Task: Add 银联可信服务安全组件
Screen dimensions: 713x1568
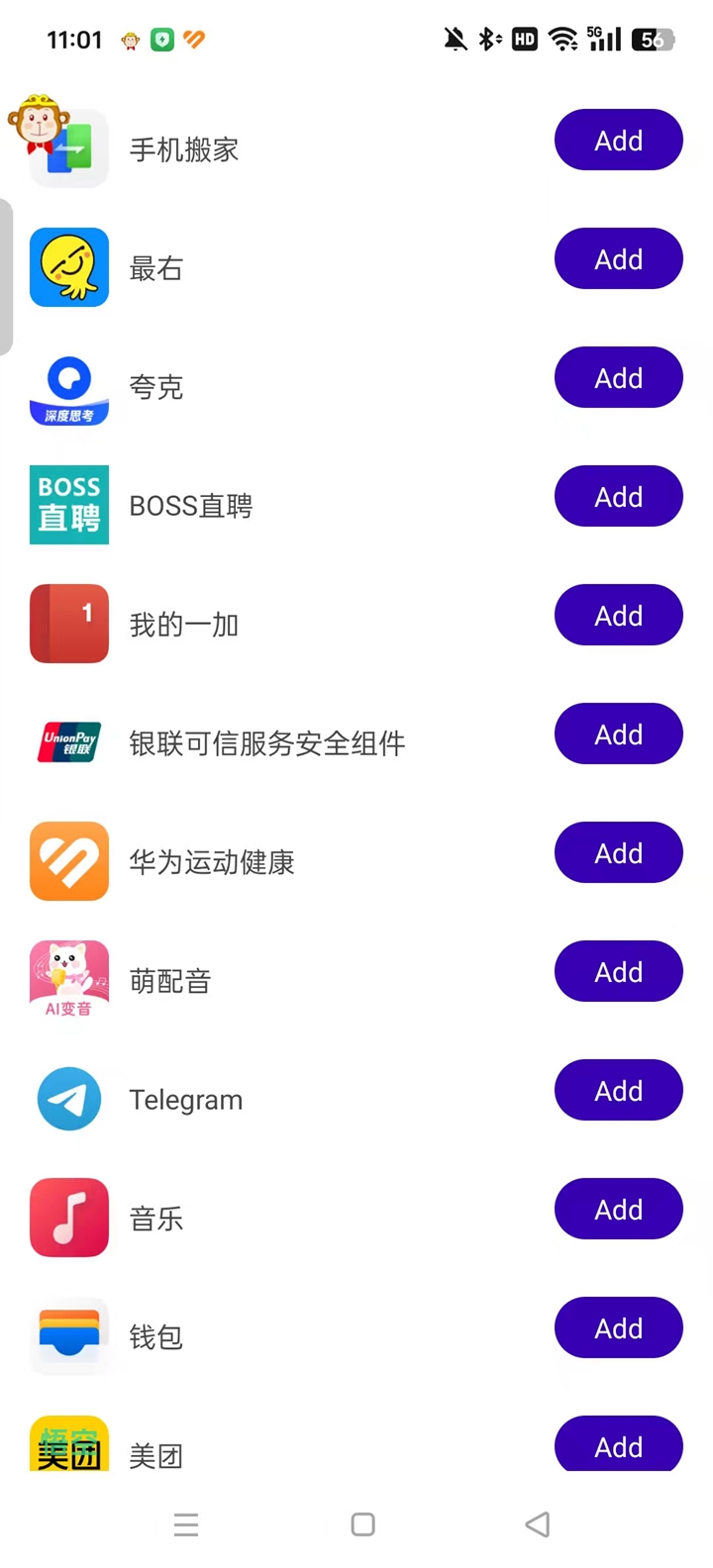Action: coord(618,735)
